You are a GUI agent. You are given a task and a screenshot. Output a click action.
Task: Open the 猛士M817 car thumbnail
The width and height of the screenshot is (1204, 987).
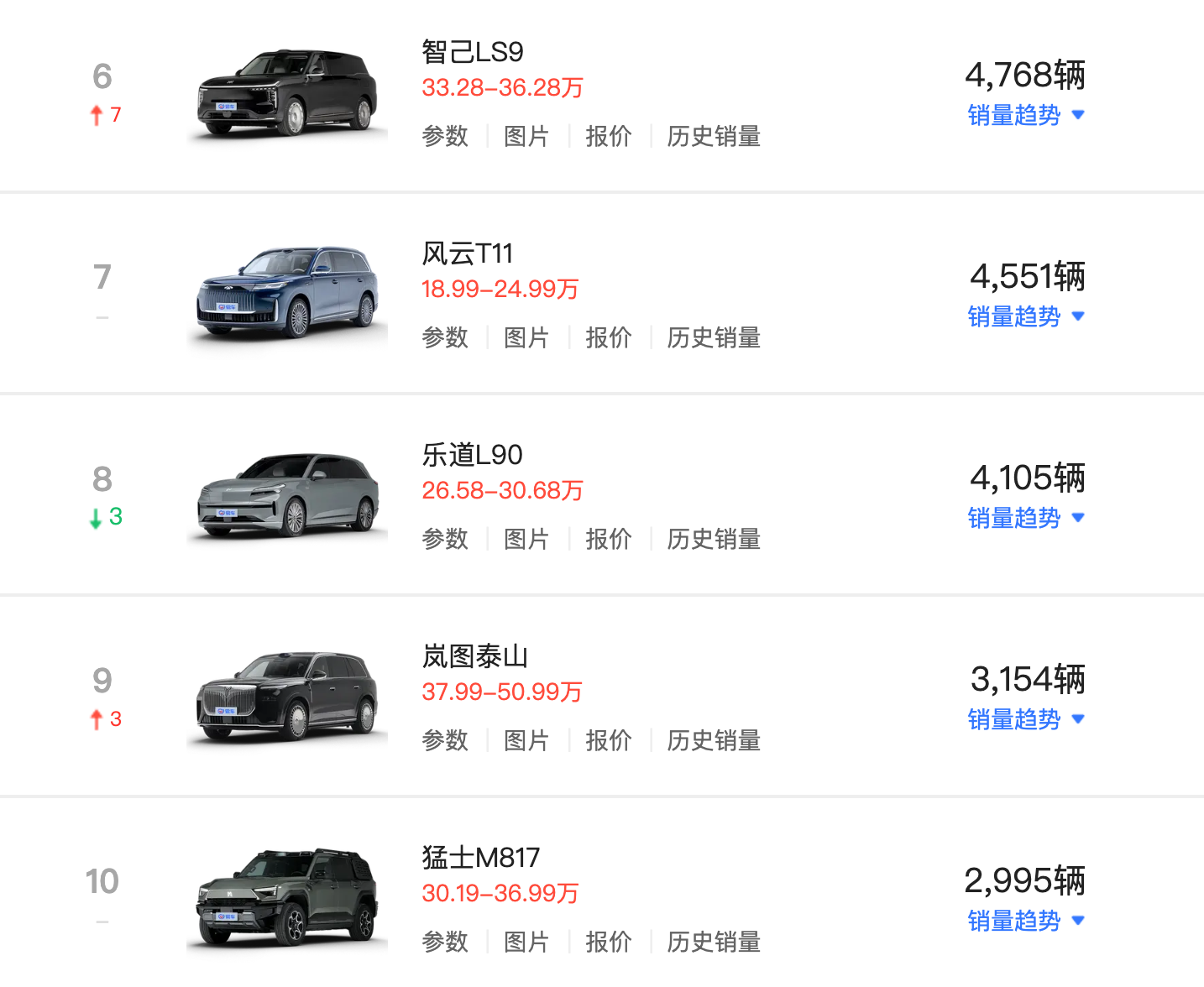[x=287, y=898]
